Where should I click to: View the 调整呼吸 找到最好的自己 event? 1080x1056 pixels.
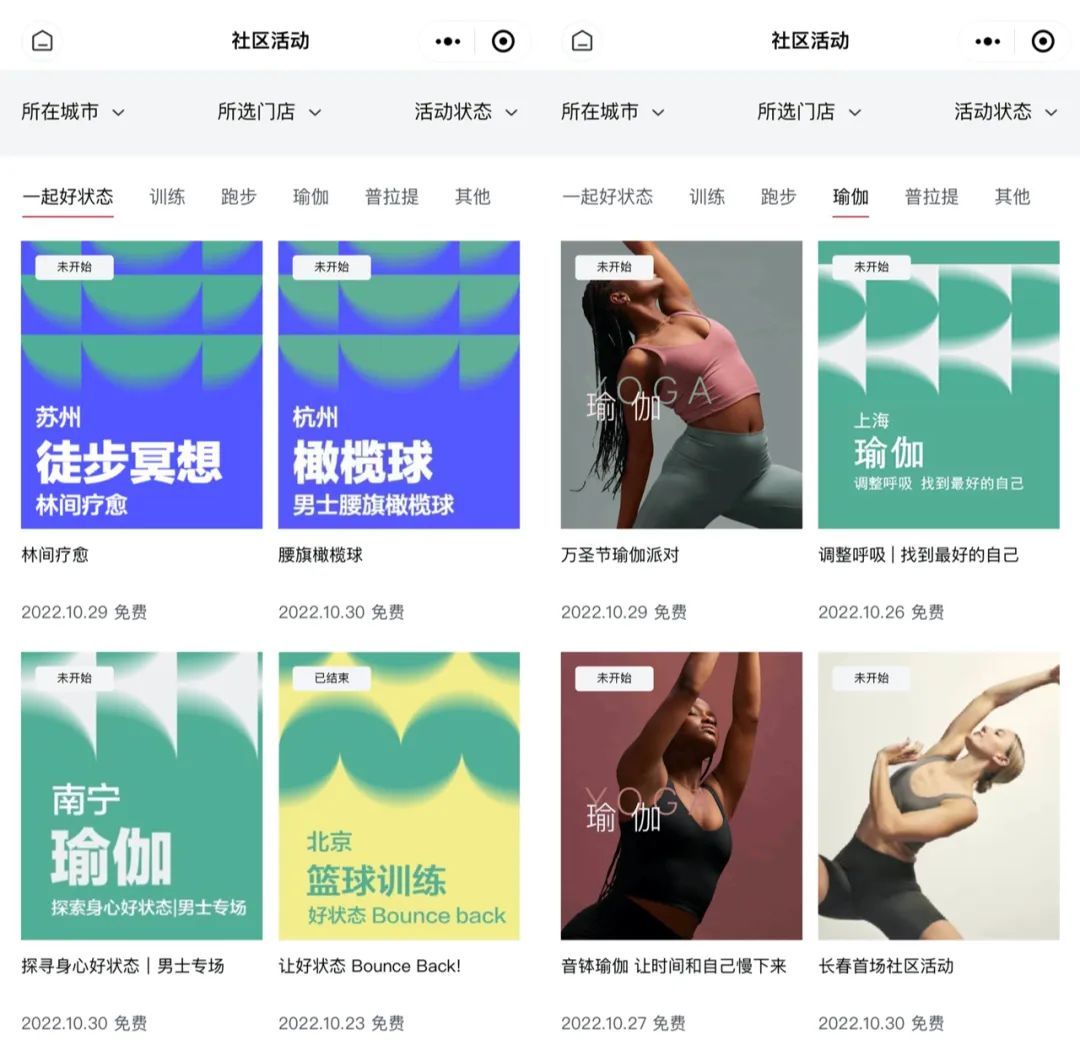[938, 385]
